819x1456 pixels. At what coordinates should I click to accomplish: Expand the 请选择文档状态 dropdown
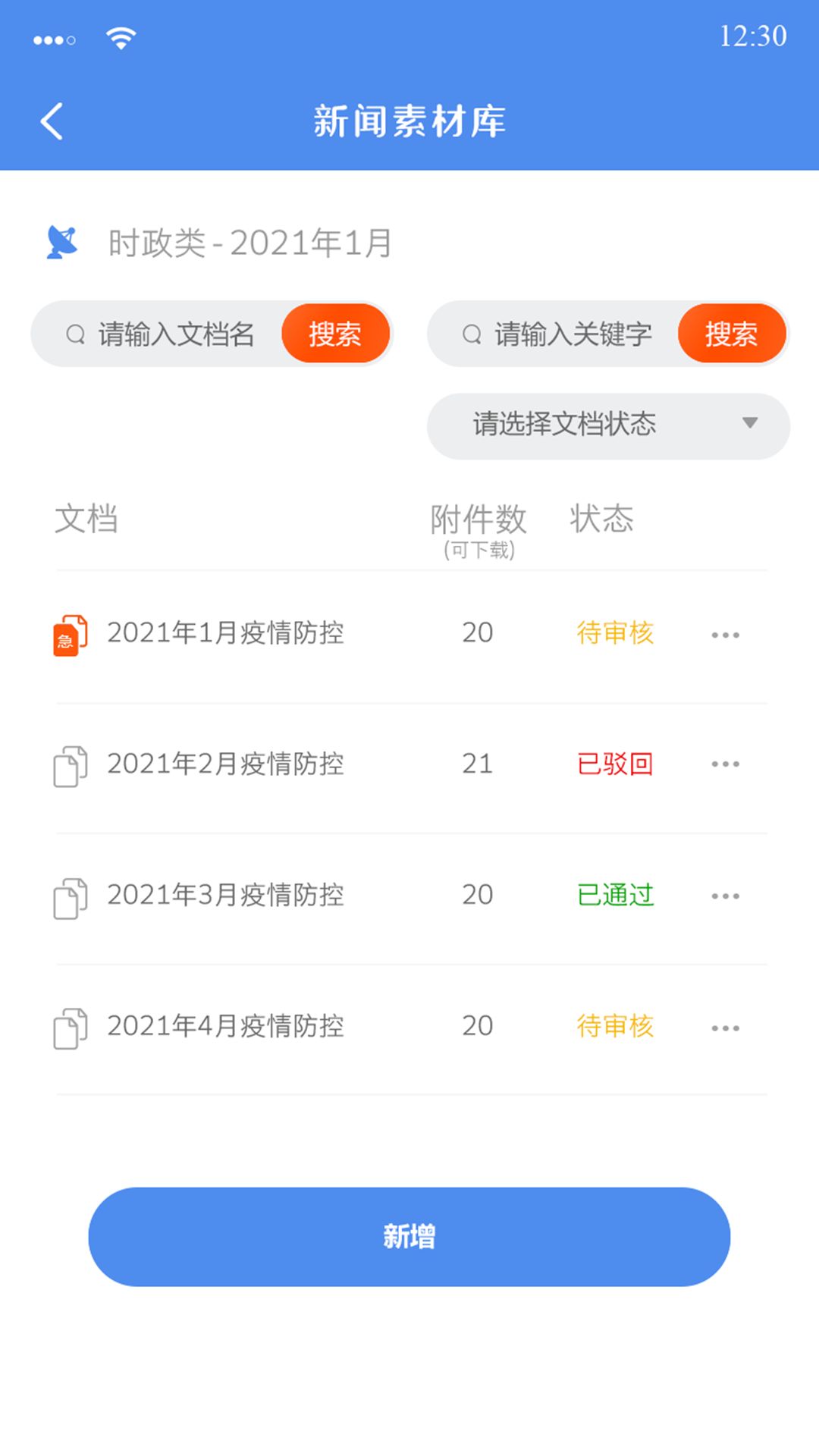(608, 426)
